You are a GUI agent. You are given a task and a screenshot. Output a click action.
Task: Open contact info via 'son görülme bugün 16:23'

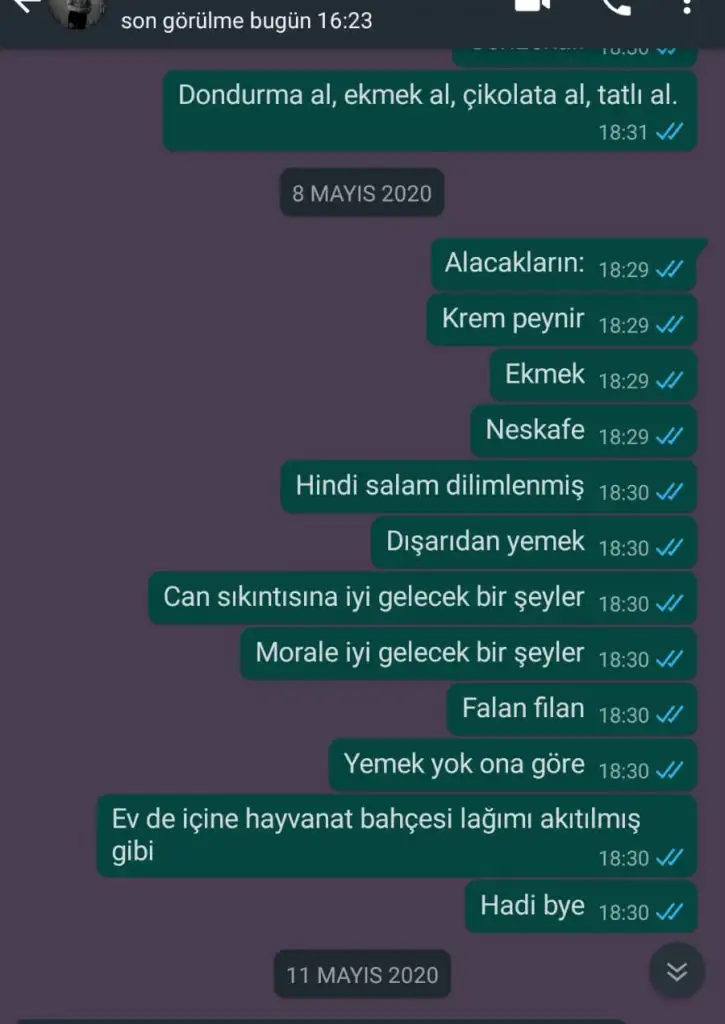[246, 21]
